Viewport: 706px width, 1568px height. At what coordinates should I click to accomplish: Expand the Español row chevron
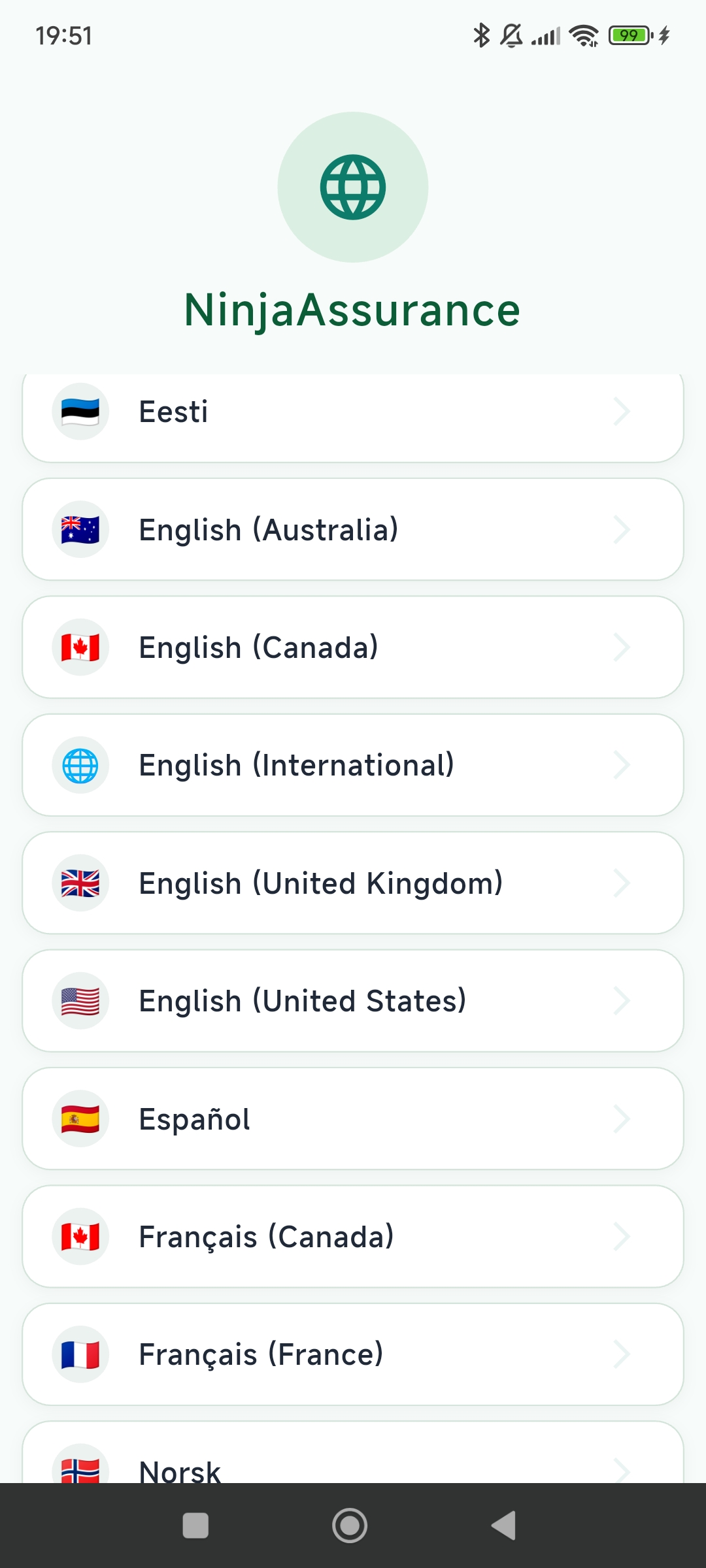pos(622,1119)
